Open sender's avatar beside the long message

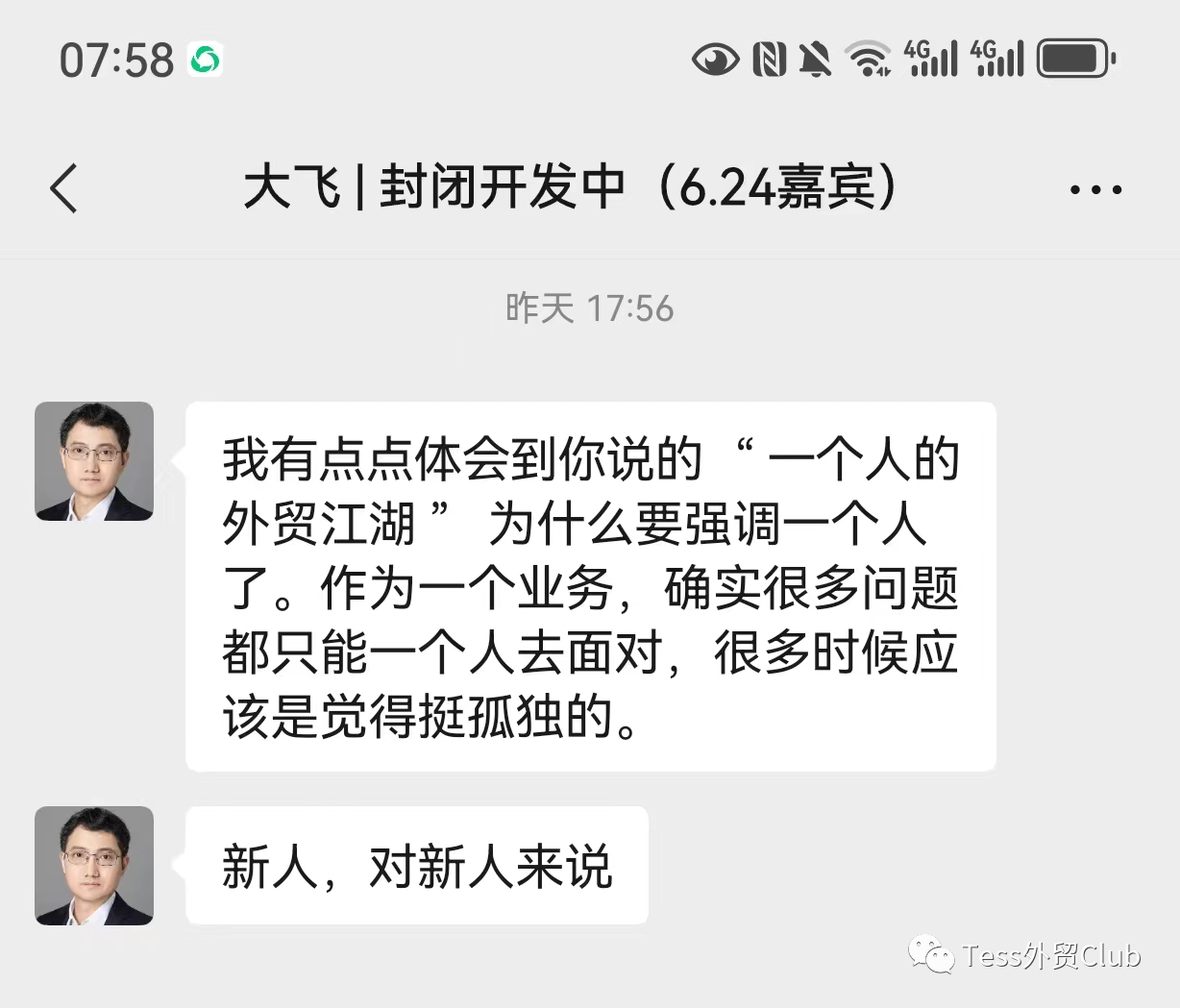click(94, 461)
